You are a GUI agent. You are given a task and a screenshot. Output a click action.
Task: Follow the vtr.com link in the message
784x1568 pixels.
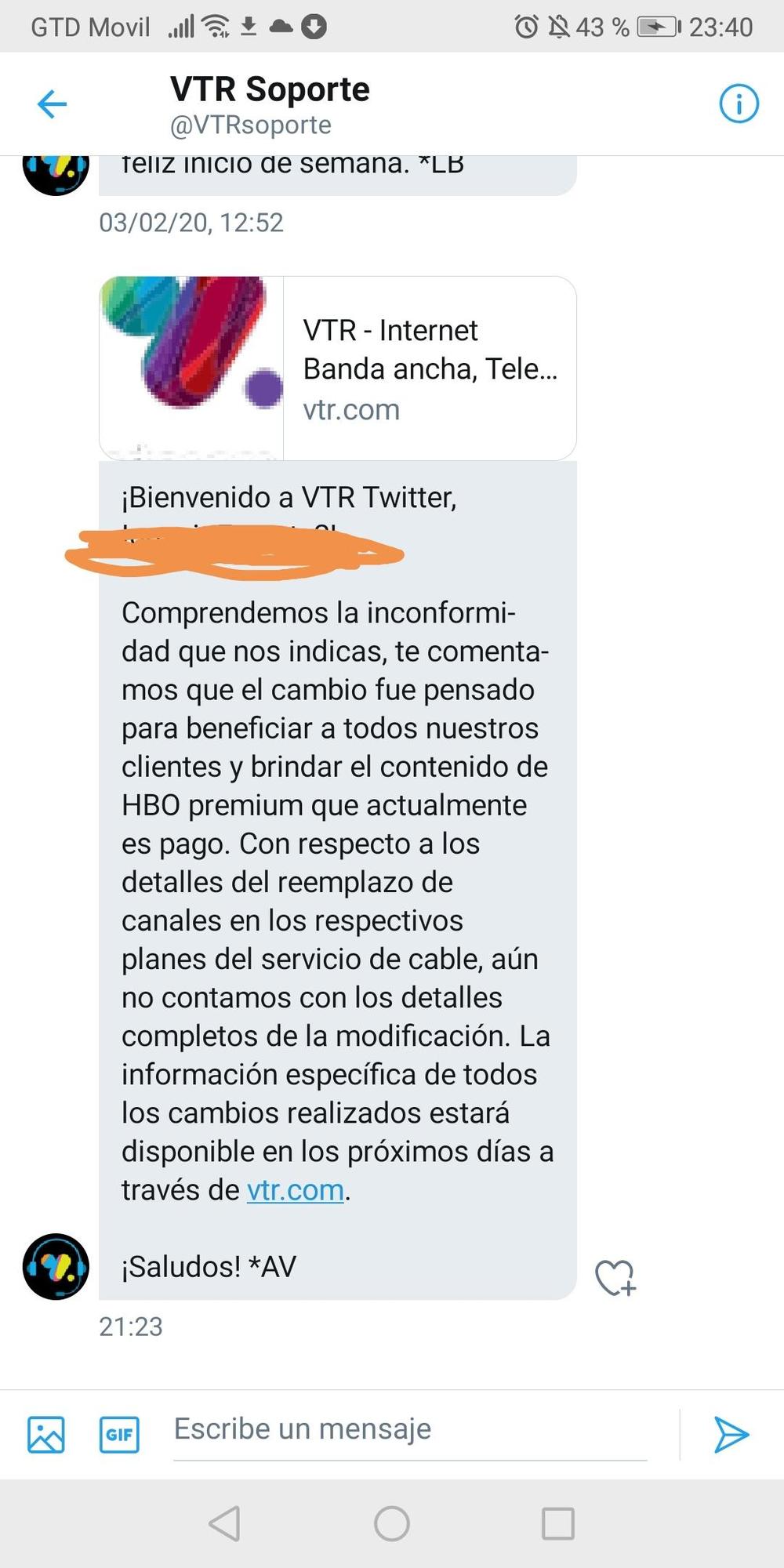(296, 1190)
